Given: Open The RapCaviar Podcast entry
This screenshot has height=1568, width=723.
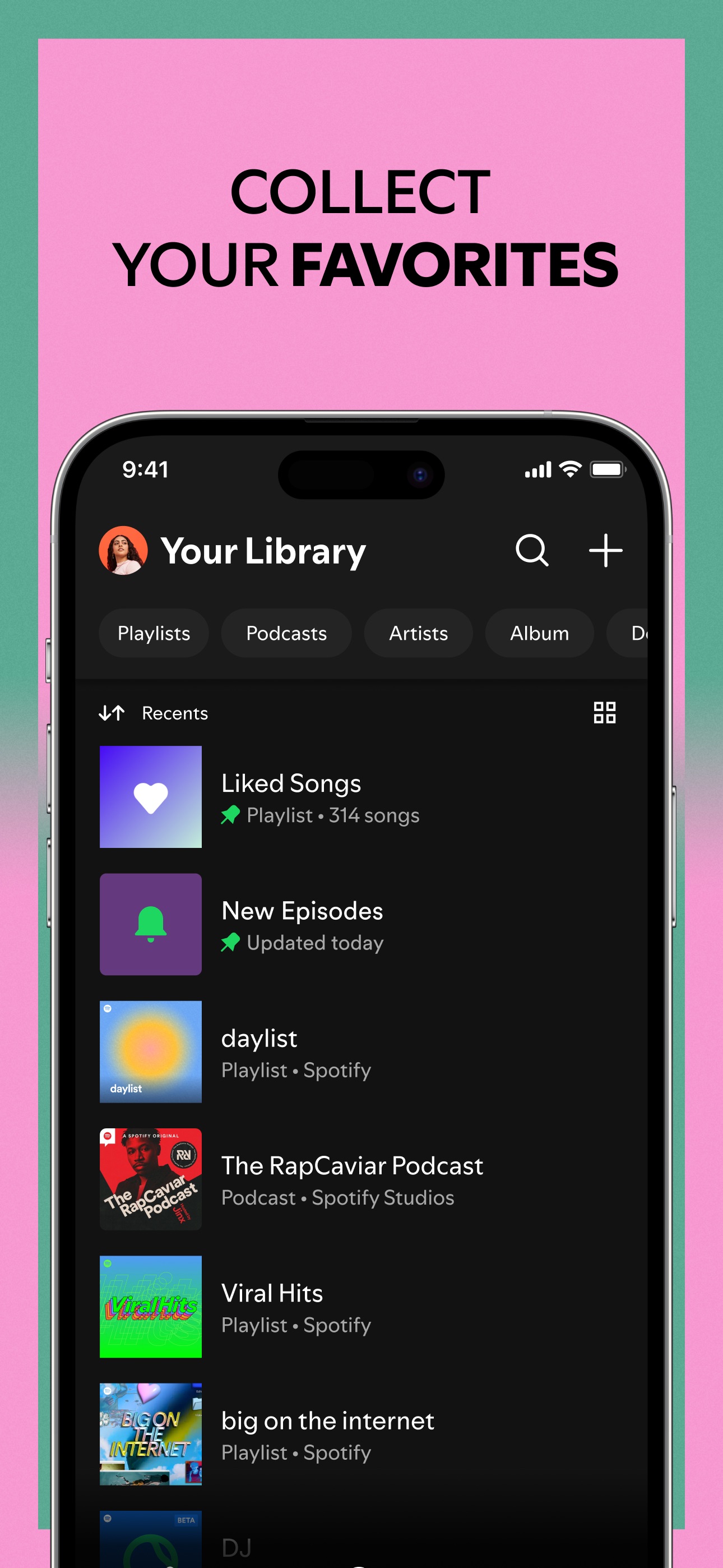Looking at the screenshot, I should (352, 1180).
